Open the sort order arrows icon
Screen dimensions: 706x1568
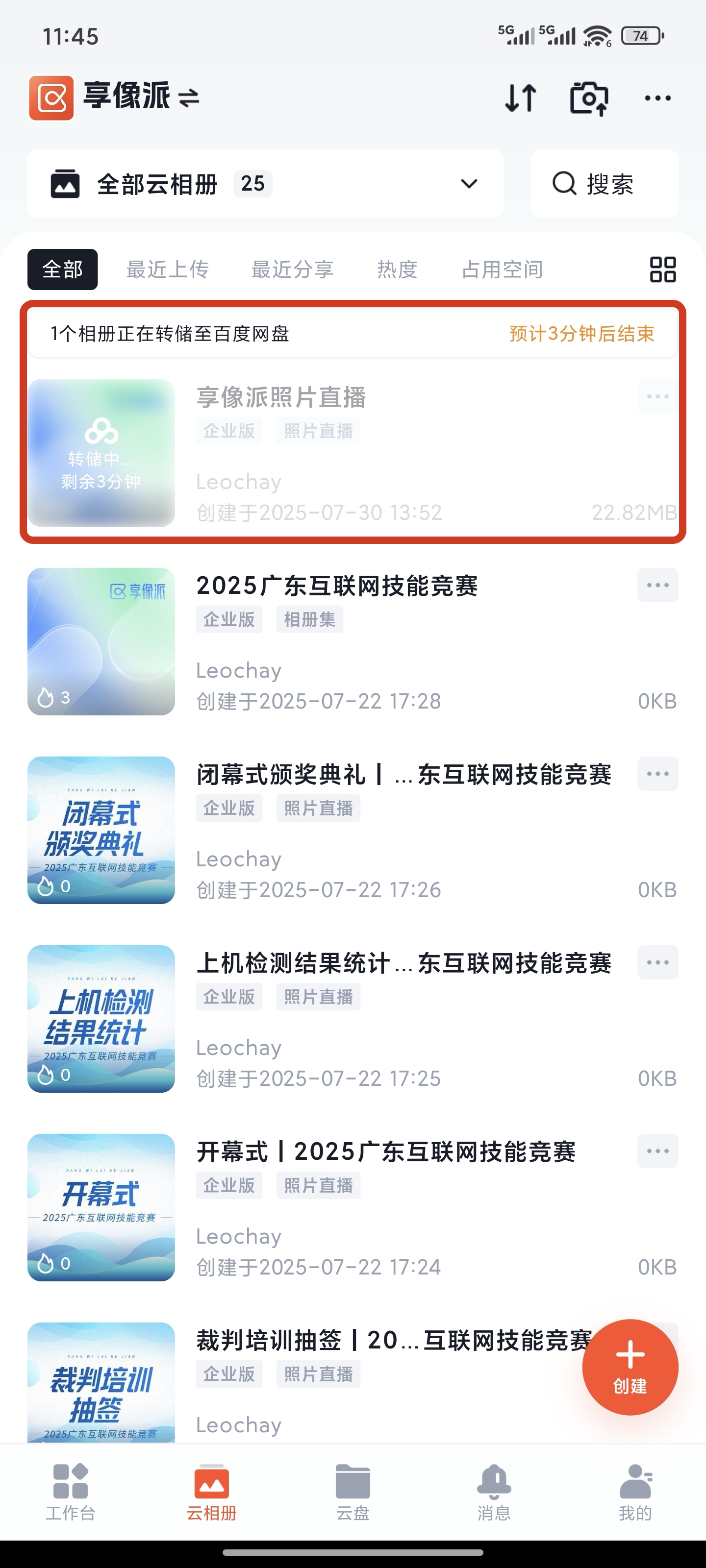tap(520, 98)
